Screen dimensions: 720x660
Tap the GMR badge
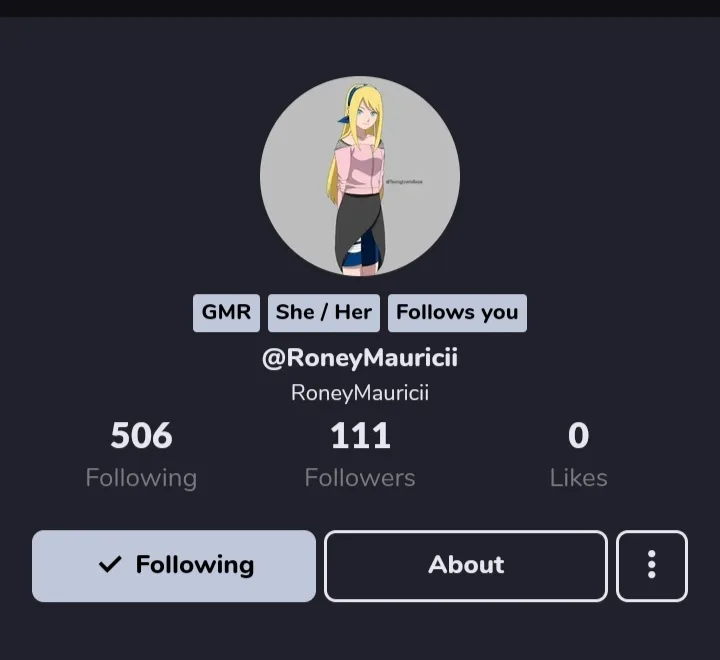pos(226,312)
